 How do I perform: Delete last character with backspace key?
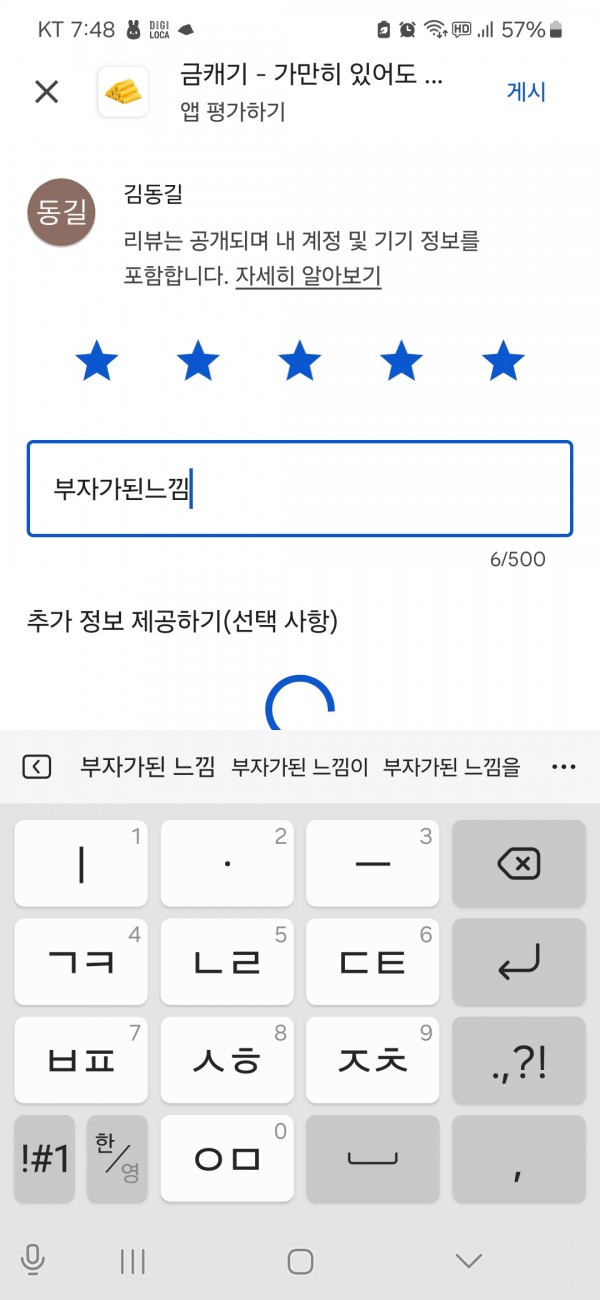point(518,864)
